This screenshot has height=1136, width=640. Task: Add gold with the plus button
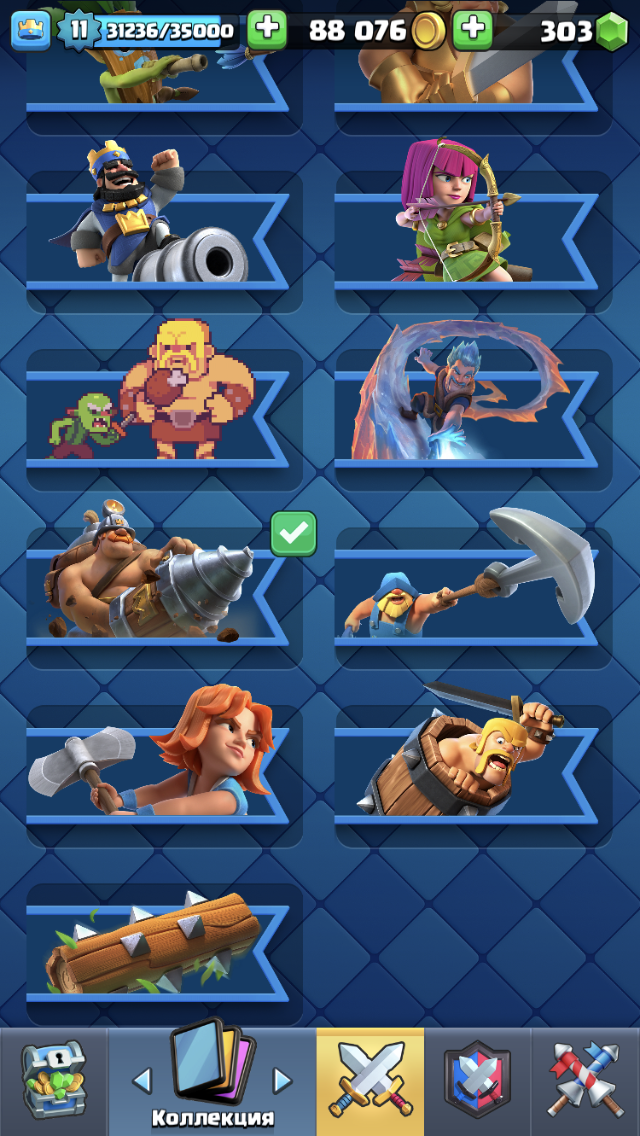coord(266,30)
